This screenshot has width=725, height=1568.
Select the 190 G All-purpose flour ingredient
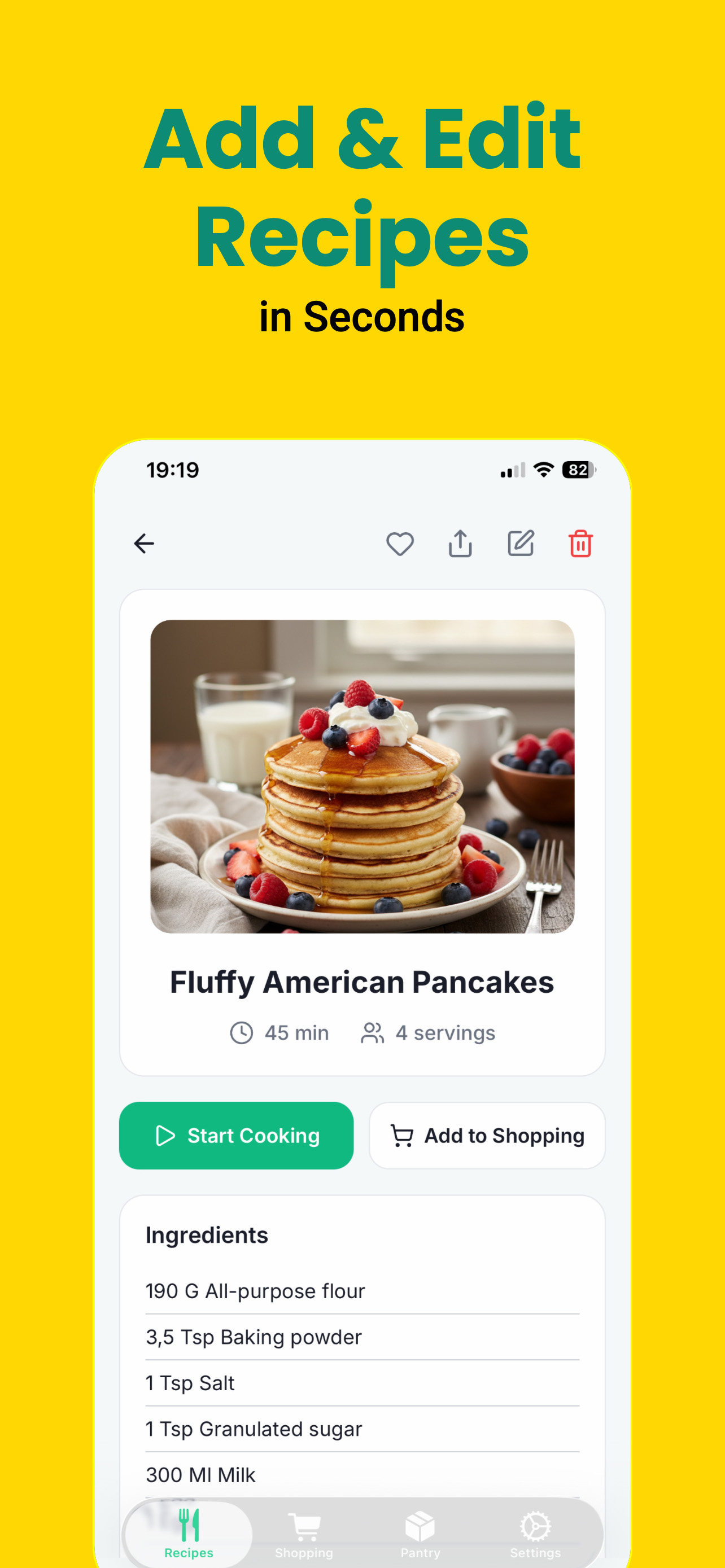click(255, 1291)
